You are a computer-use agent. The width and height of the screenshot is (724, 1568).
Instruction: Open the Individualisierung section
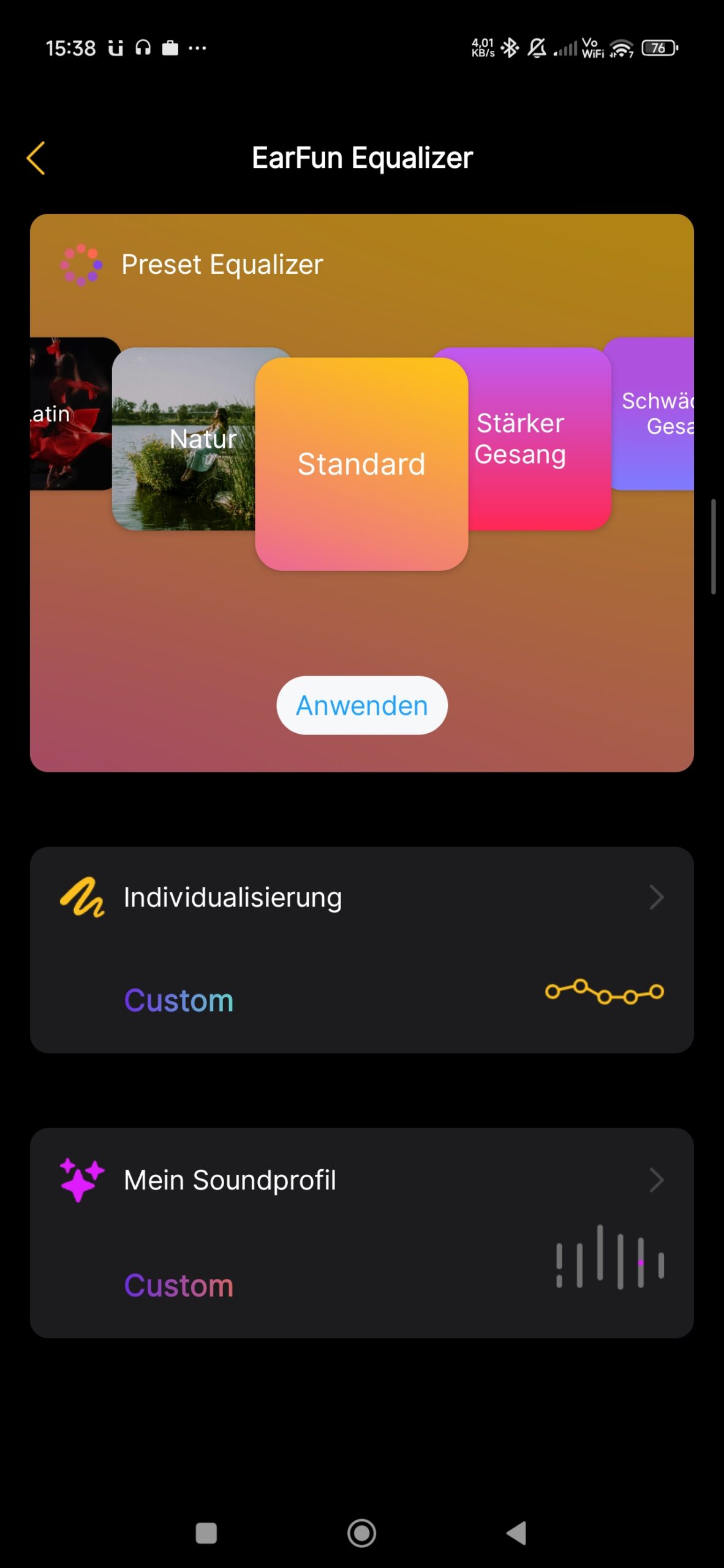(361, 897)
